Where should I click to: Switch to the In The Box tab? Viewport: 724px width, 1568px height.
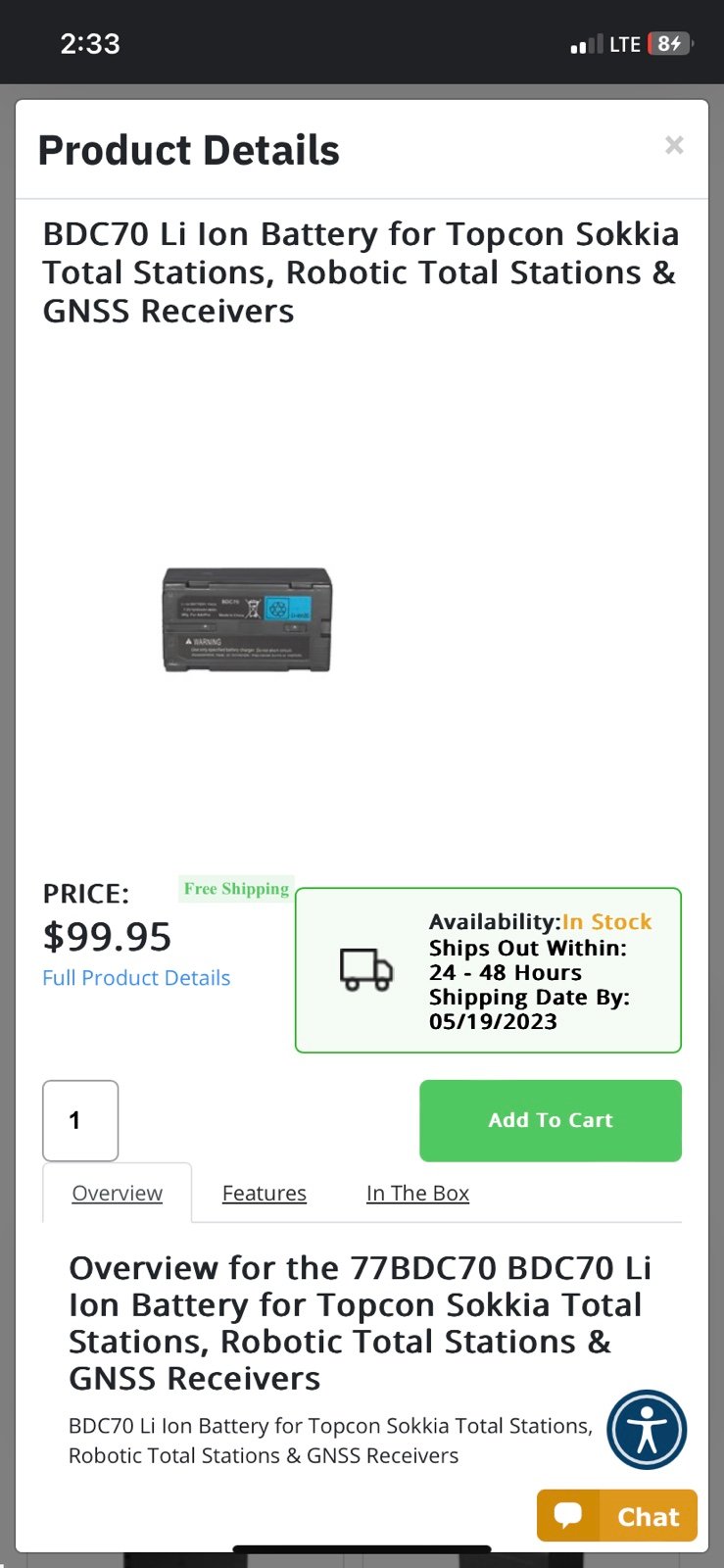tap(417, 1193)
